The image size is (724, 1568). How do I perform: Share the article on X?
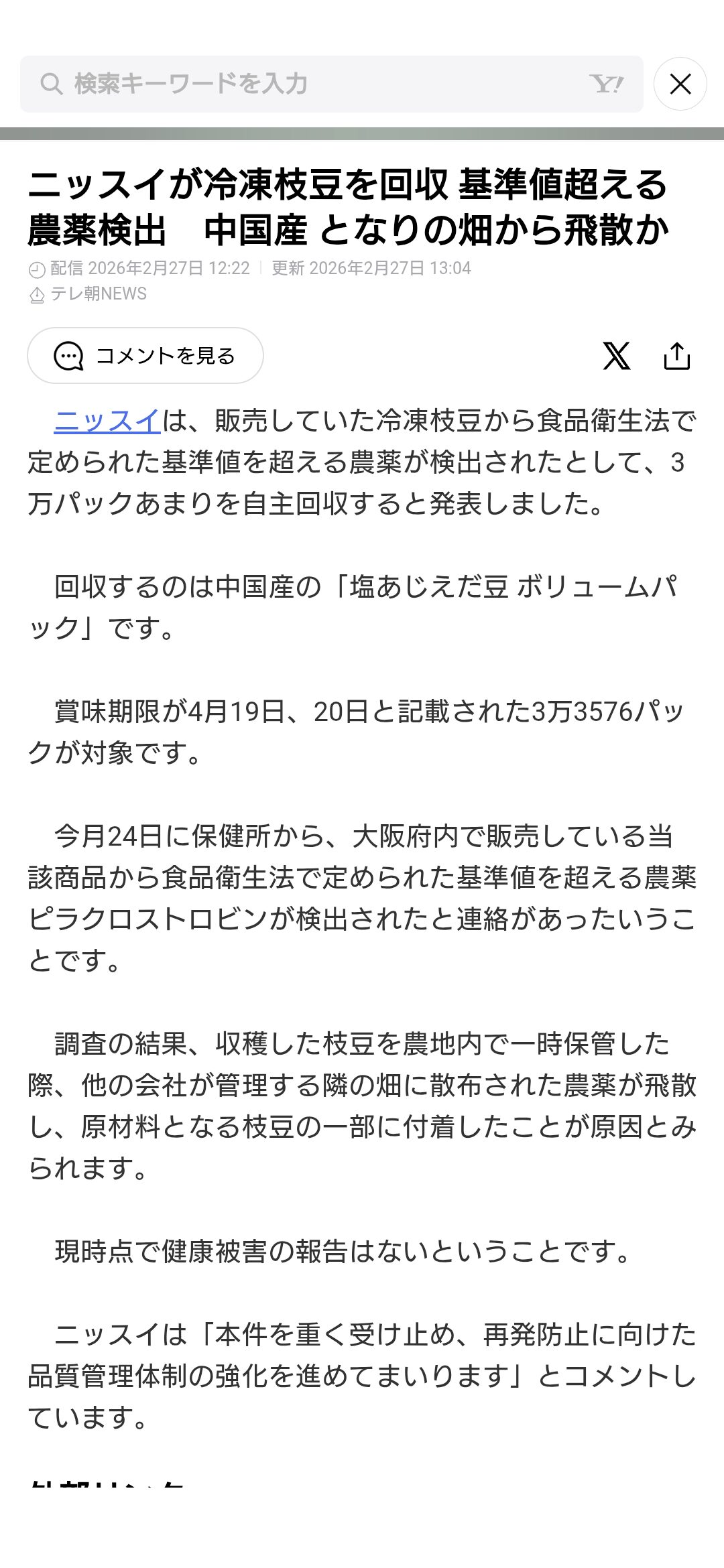(617, 356)
